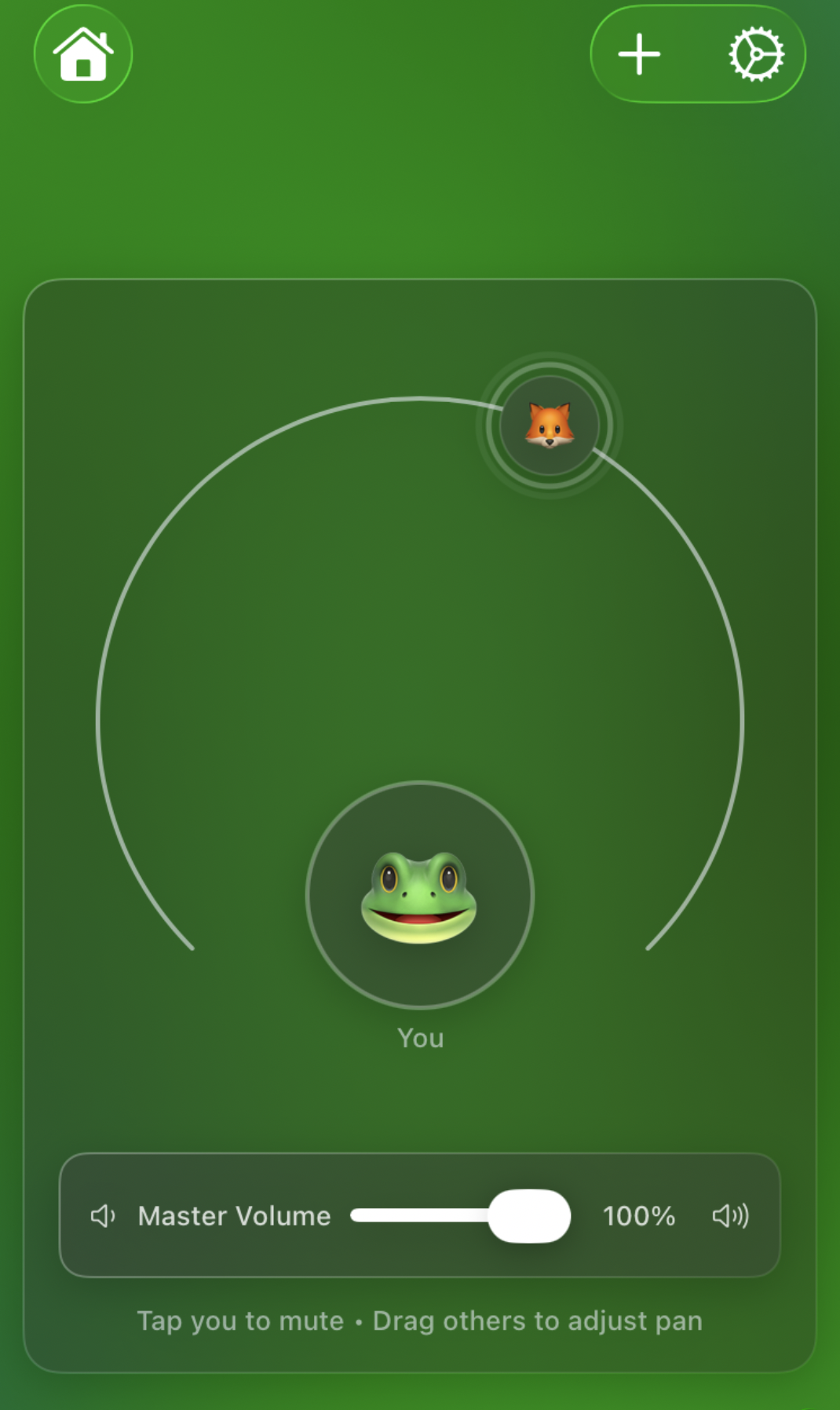840x1410 pixels.
Task: Add a new sound source with the + button
Action: [x=639, y=55]
